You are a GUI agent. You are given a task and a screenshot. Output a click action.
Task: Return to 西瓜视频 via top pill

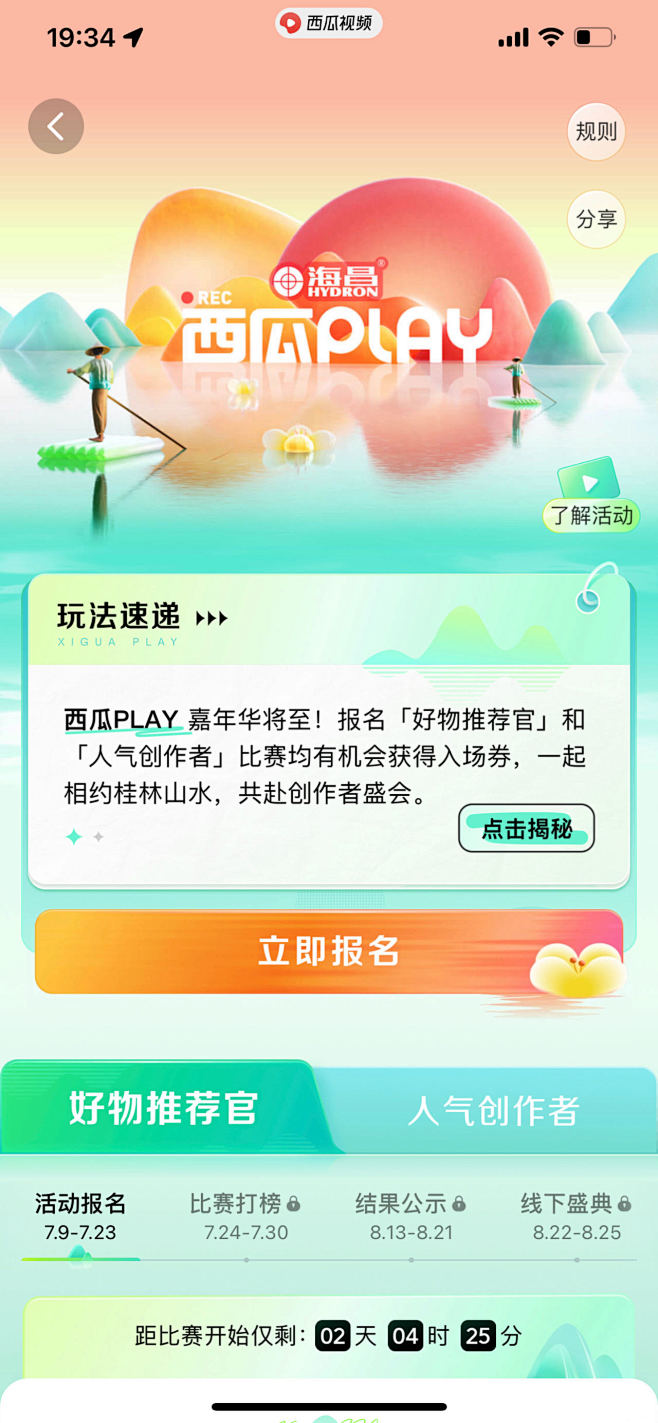(x=329, y=22)
